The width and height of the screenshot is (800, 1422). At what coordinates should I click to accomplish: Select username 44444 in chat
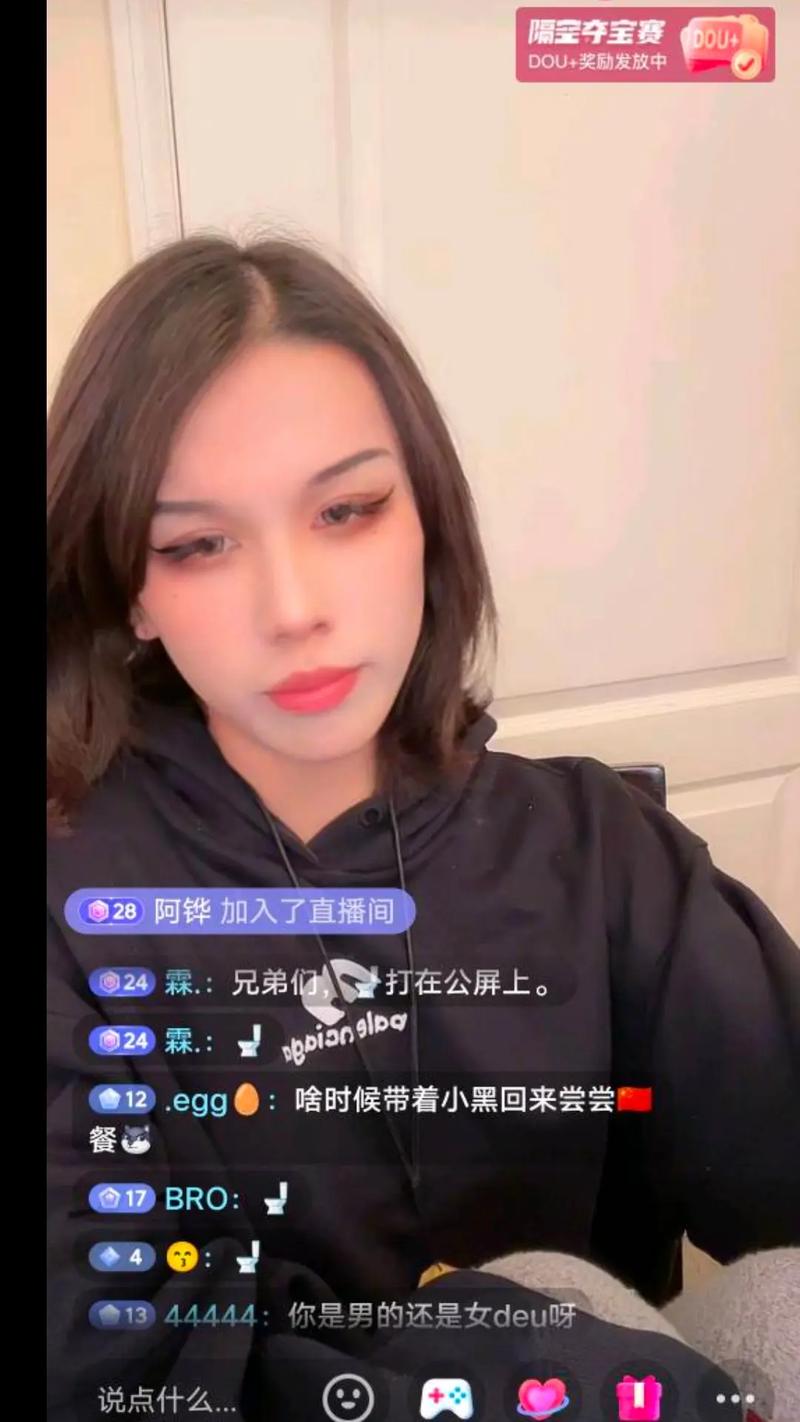210,1319
